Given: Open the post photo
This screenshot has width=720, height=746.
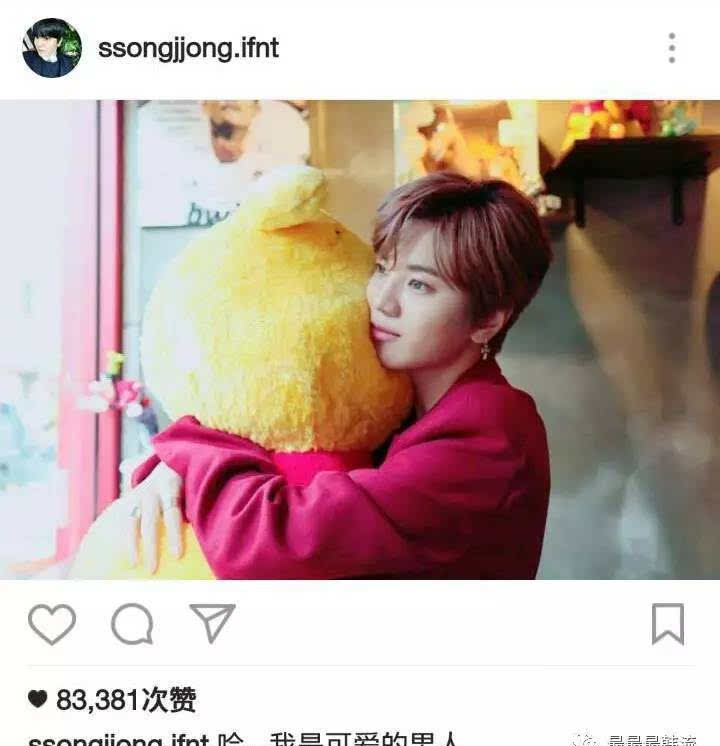Looking at the screenshot, I should pyautogui.click(x=360, y=340).
